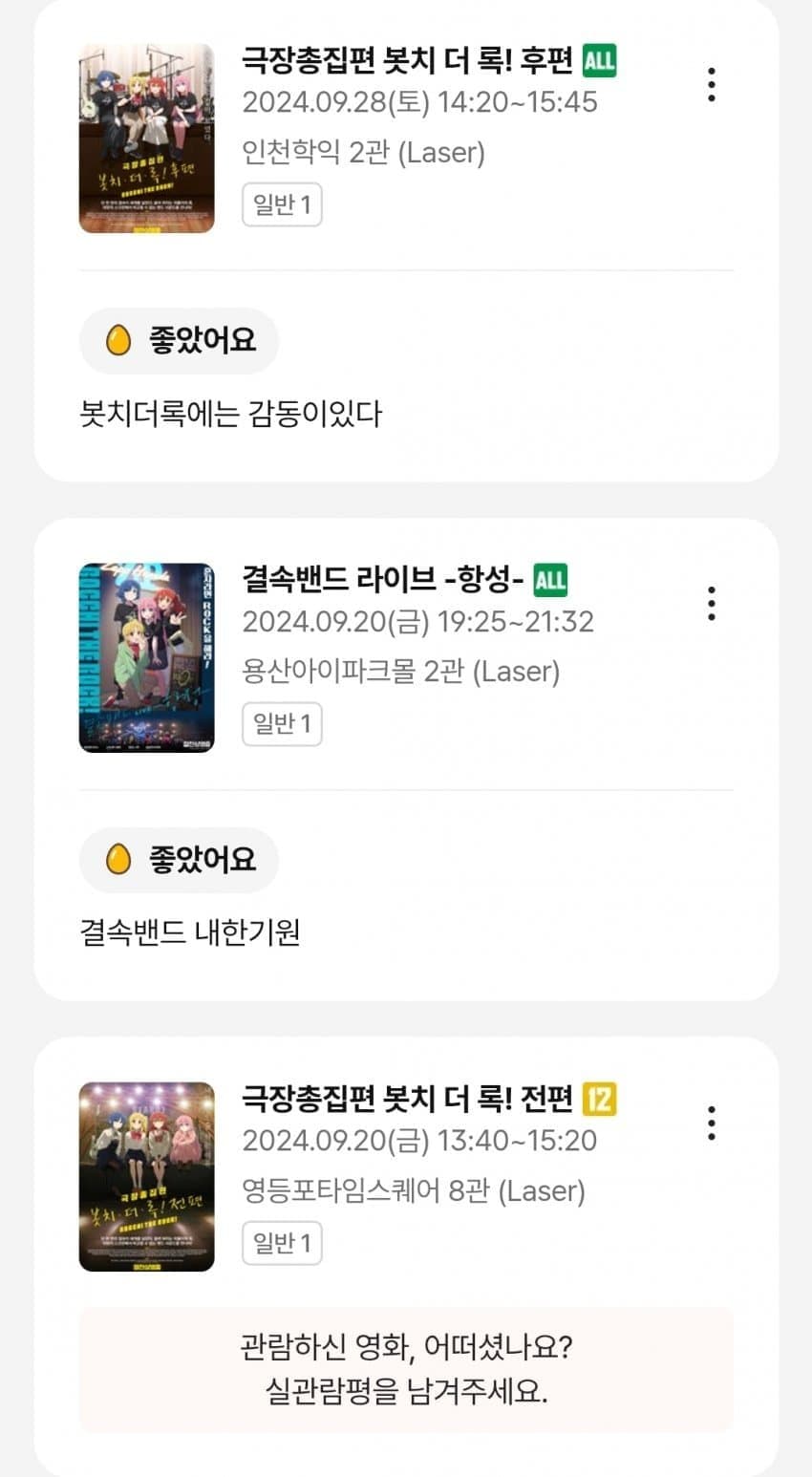
Task: Open the 봇치 더 록! 후편 poster
Action: pyautogui.click(x=146, y=139)
